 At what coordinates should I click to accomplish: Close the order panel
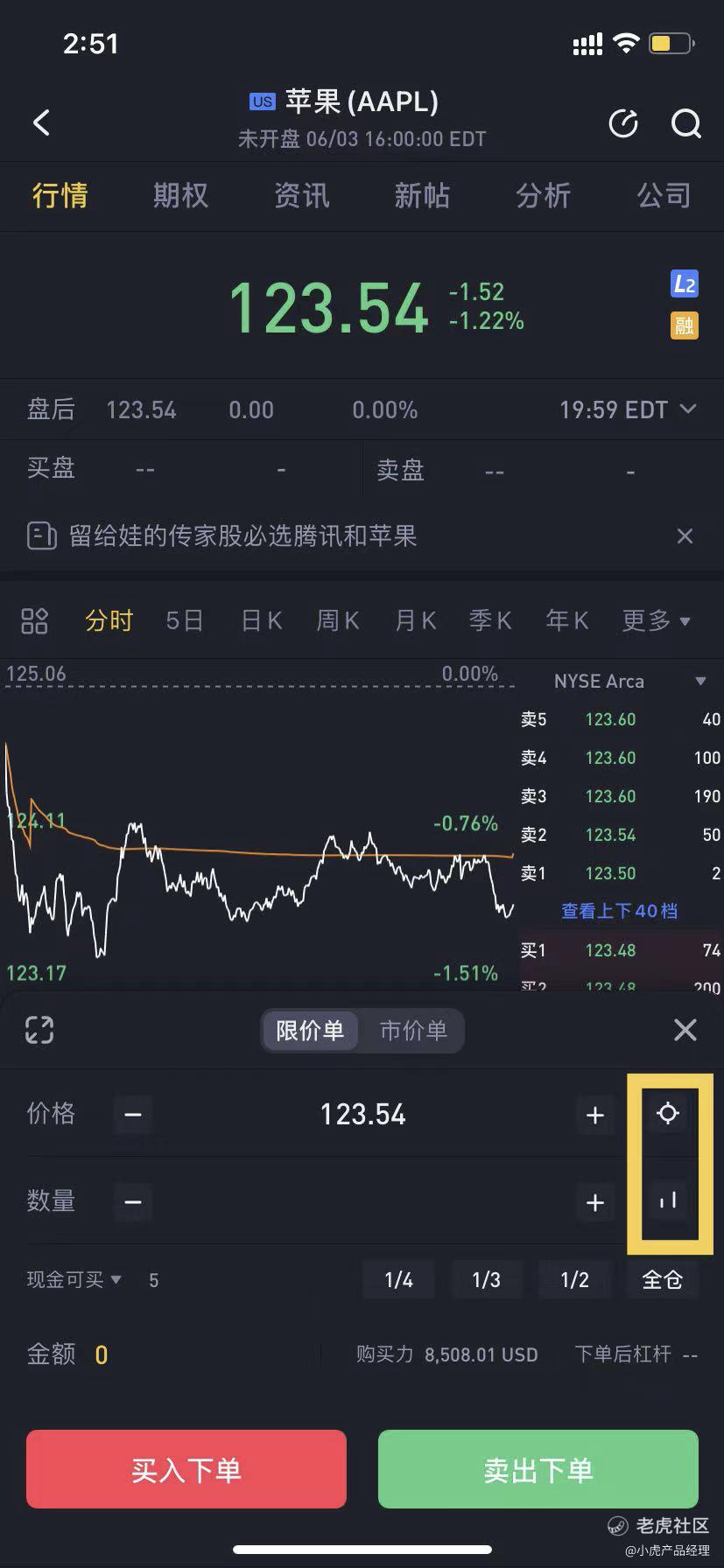coord(685,1030)
